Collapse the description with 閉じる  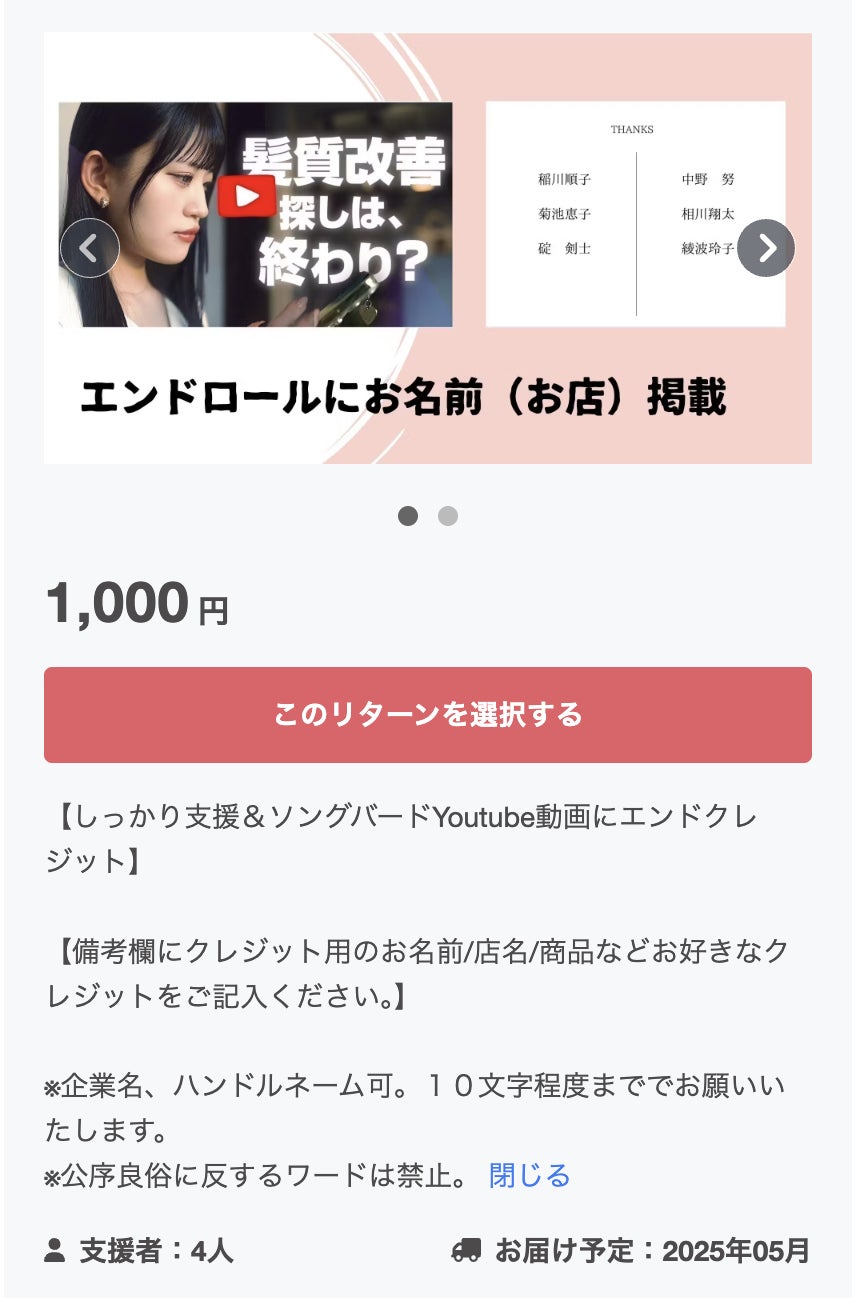point(529,1175)
